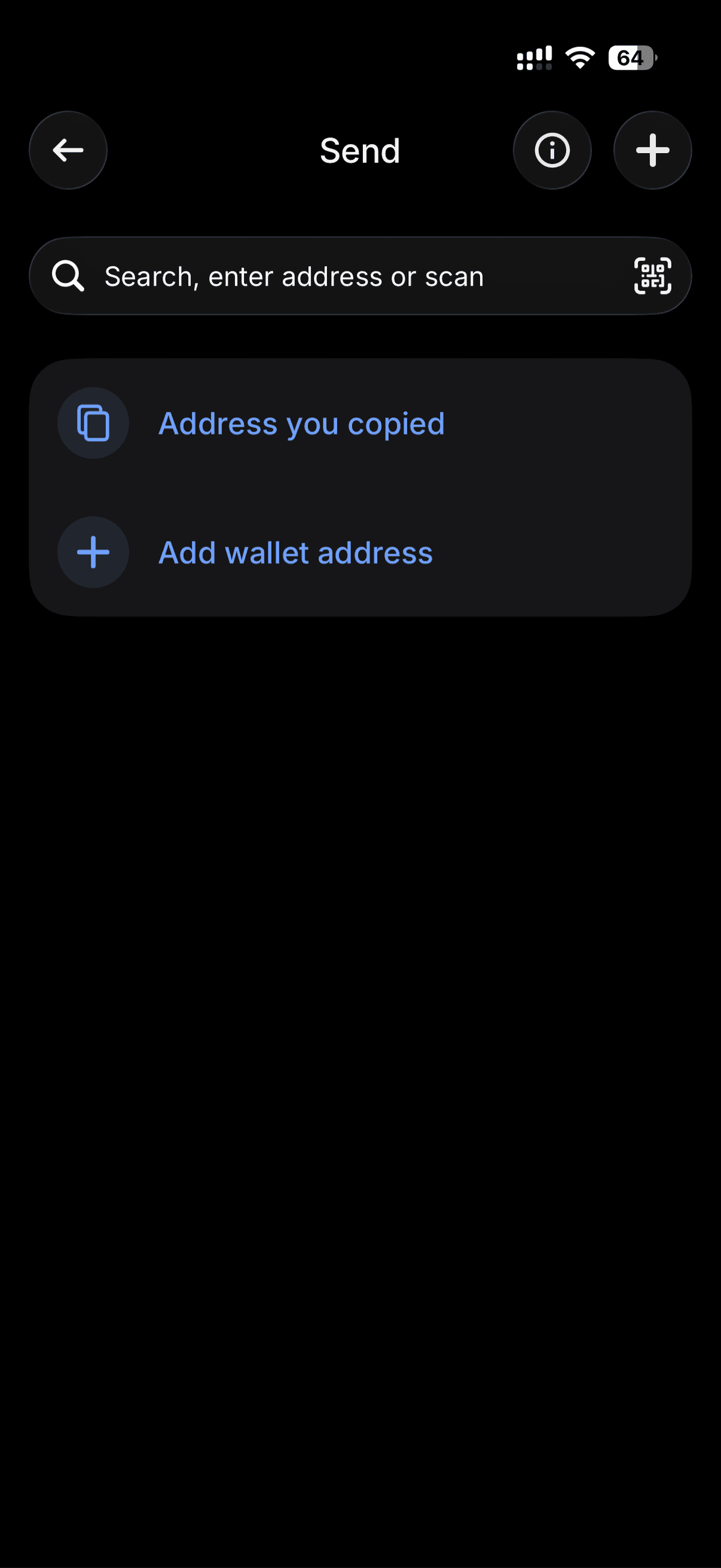This screenshot has height=1568, width=721.
Task: Return to previous screen with back button
Action: [x=67, y=150]
